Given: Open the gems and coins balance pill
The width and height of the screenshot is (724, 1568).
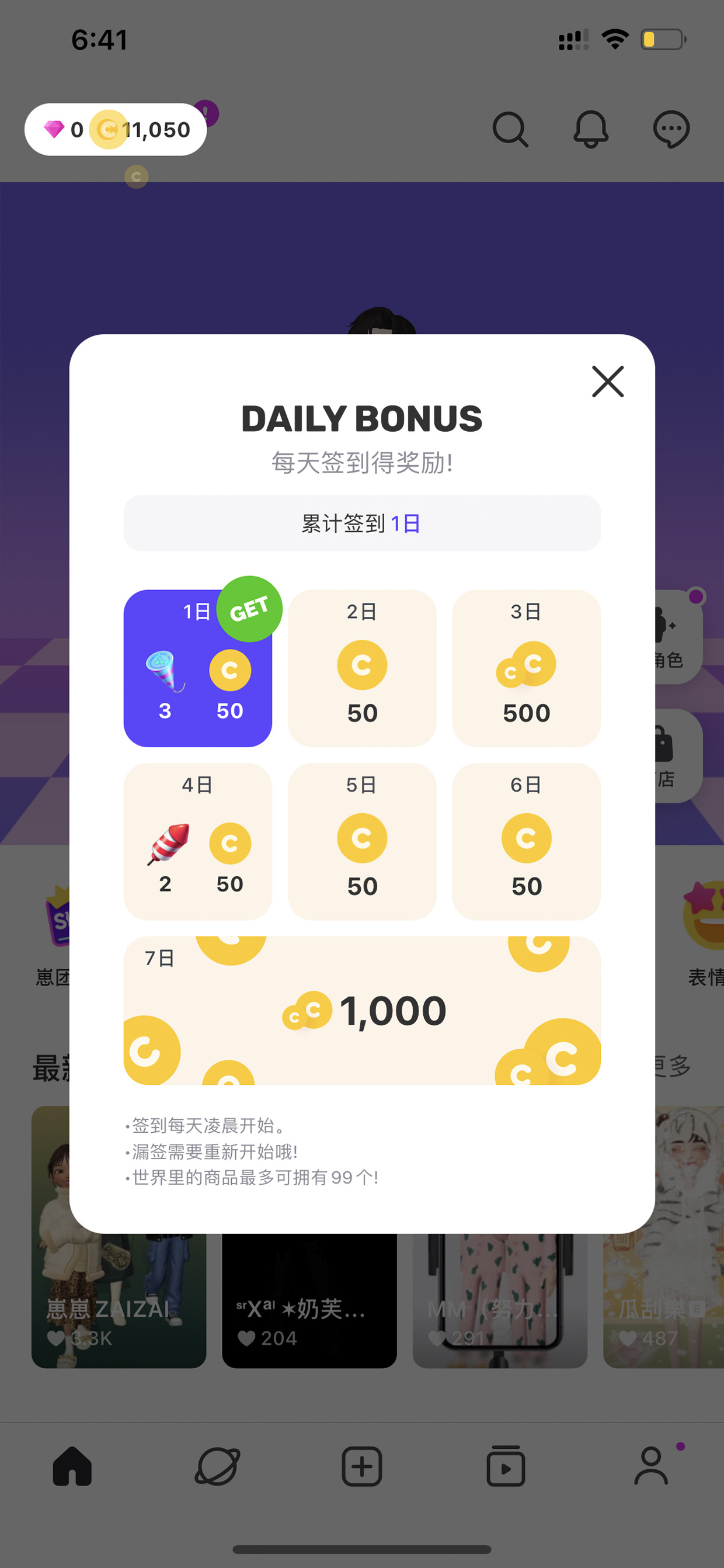Looking at the screenshot, I should [116, 130].
